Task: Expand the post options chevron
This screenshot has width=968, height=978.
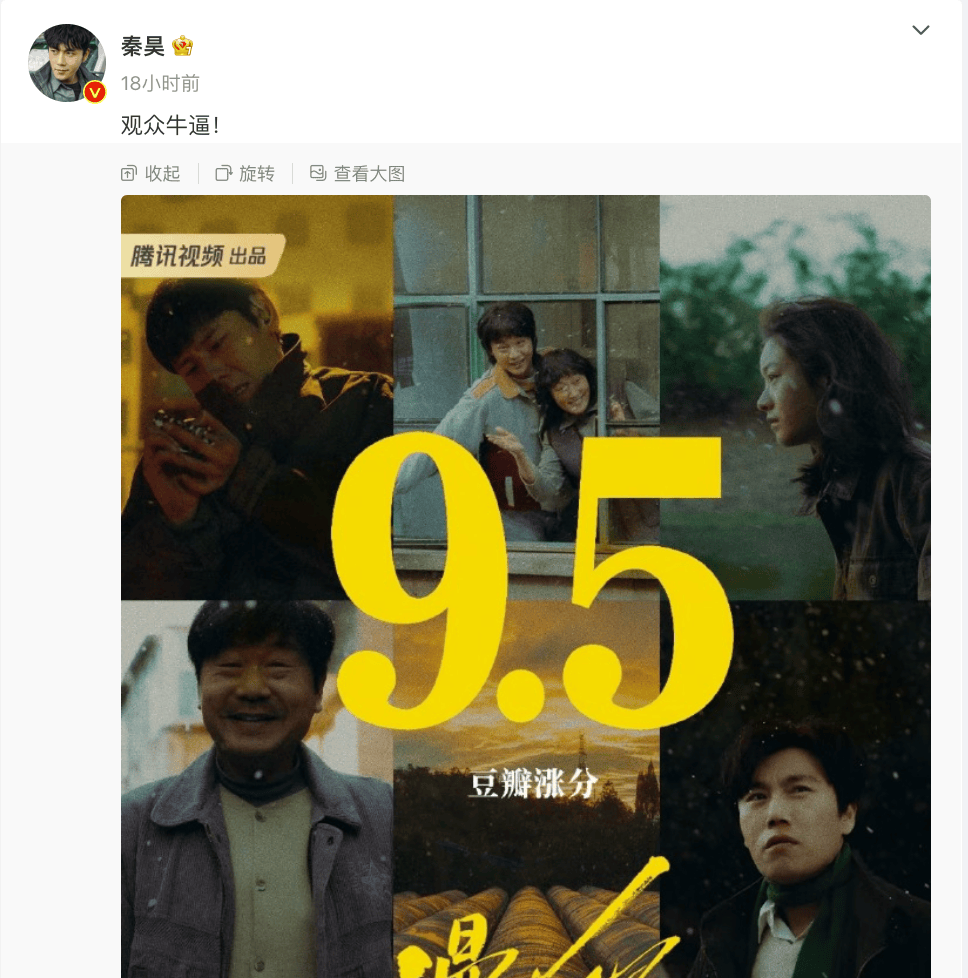Action: [920, 31]
